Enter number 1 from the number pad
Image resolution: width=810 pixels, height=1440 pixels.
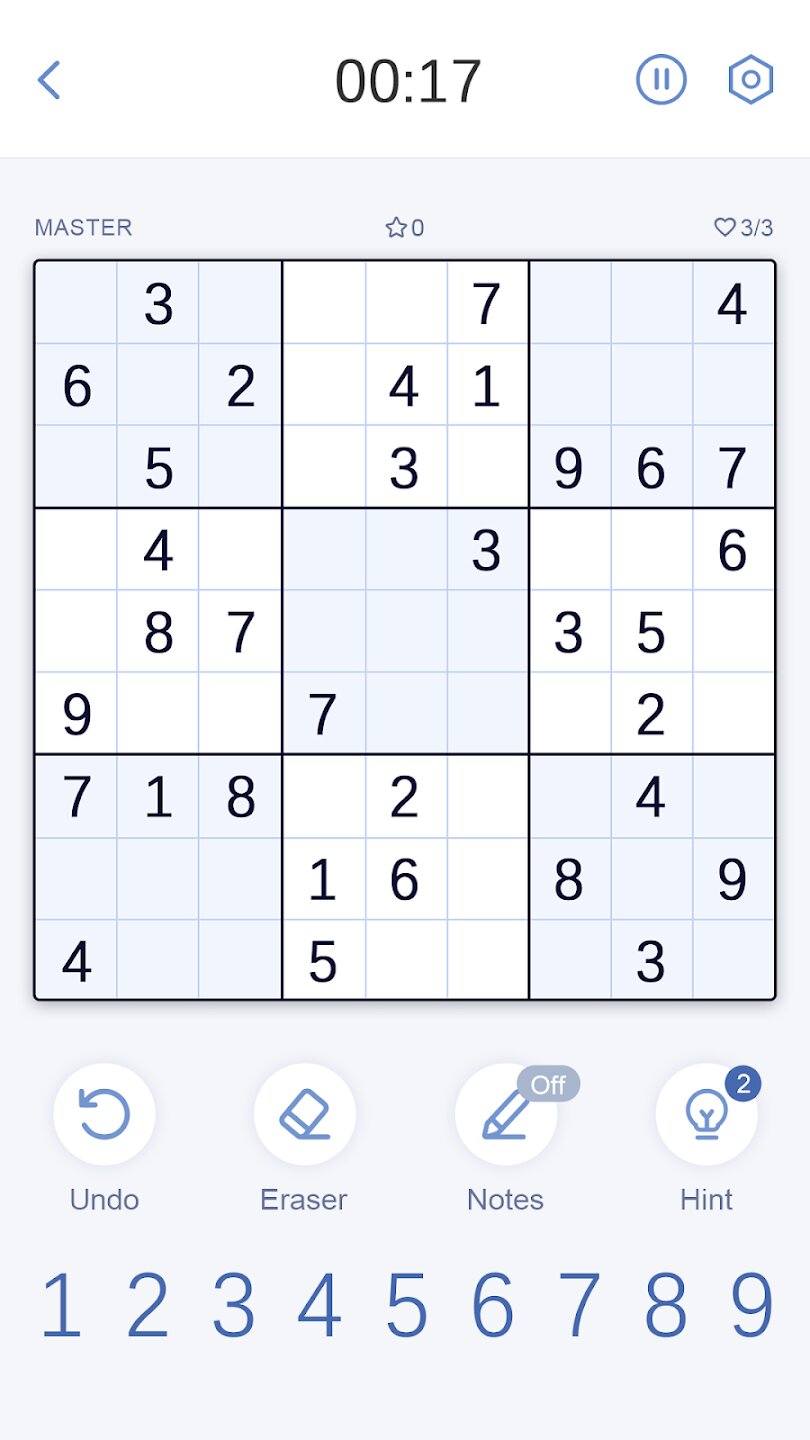tap(60, 1306)
